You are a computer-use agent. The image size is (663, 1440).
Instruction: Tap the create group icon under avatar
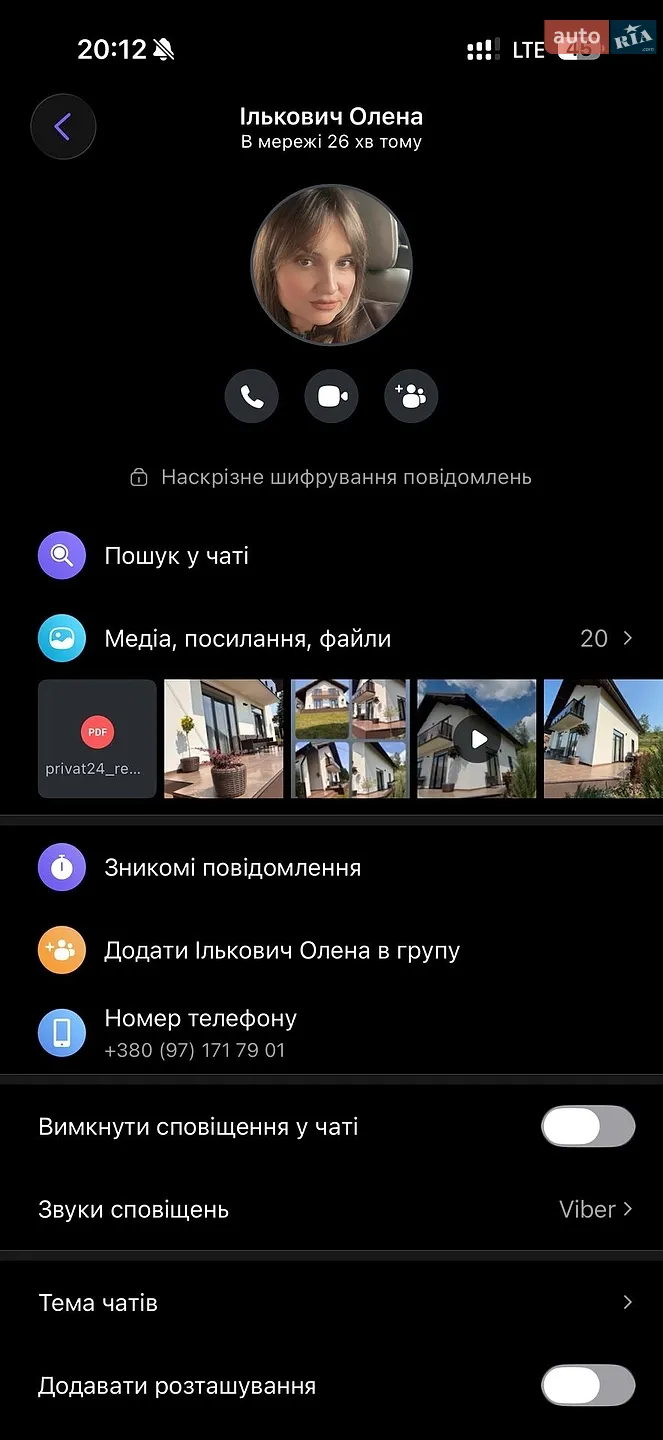[411, 397]
